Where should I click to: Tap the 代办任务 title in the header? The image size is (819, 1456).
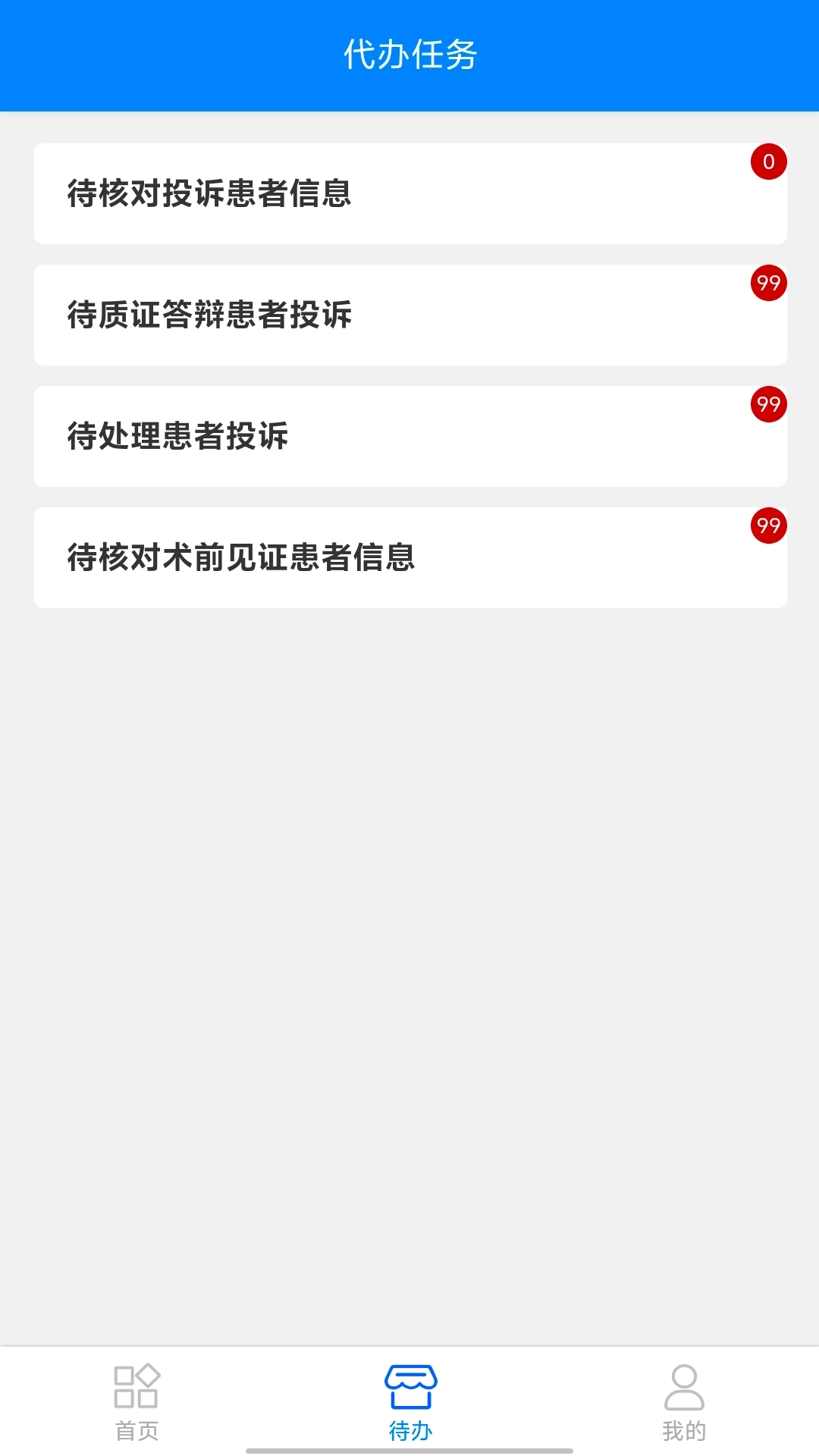point(409,55)
